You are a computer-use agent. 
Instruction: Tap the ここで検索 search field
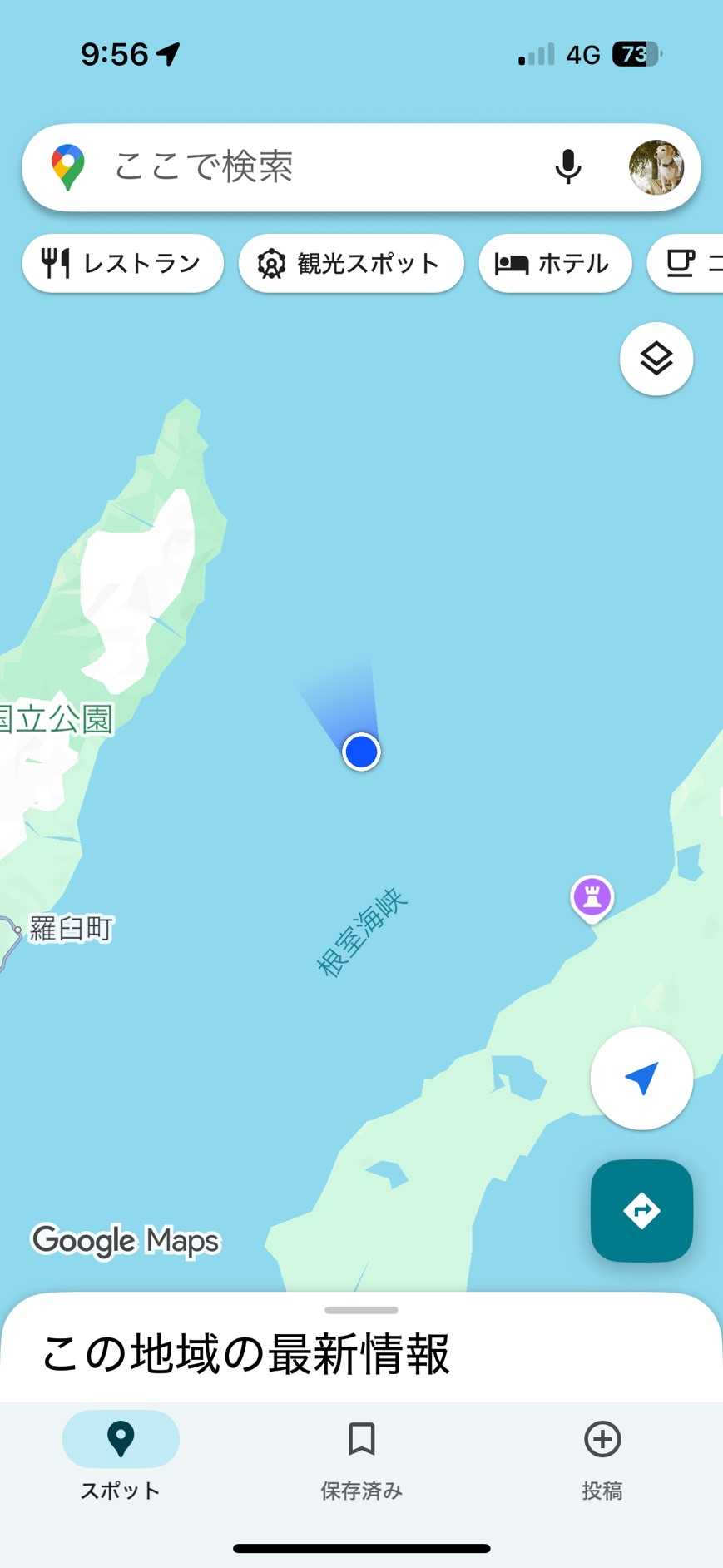point(316,166)
